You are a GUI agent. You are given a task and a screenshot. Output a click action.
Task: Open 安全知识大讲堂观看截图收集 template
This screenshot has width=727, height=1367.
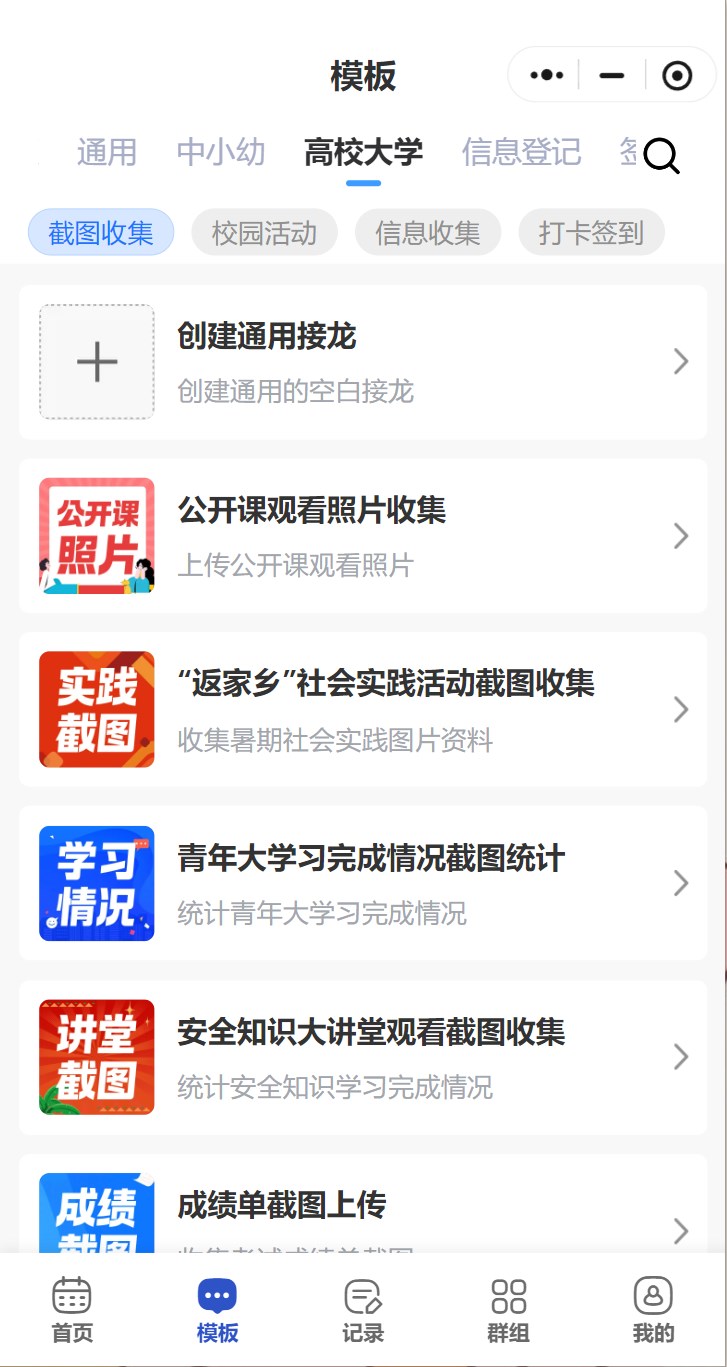pos(363,1057)
